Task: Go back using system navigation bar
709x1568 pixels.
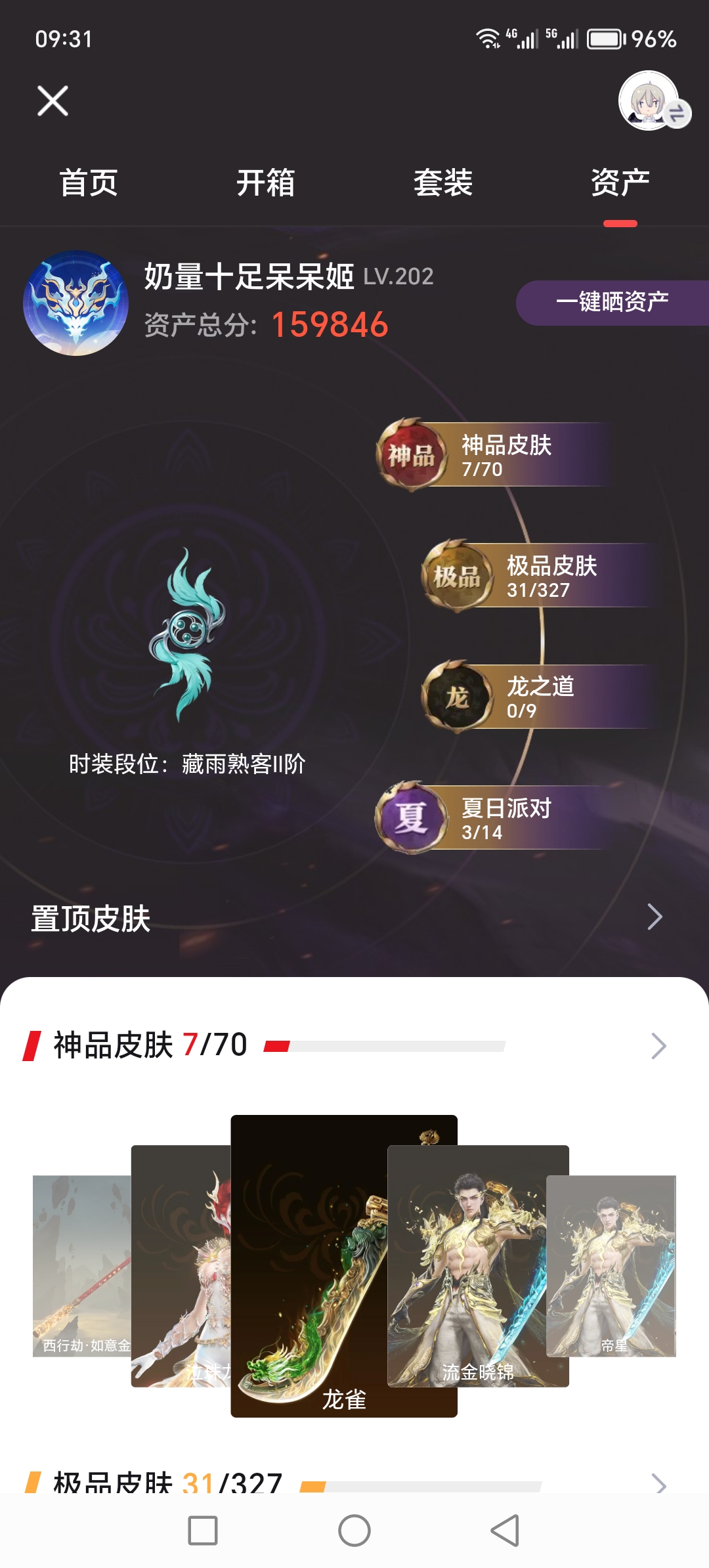Action: point(505,1531)
